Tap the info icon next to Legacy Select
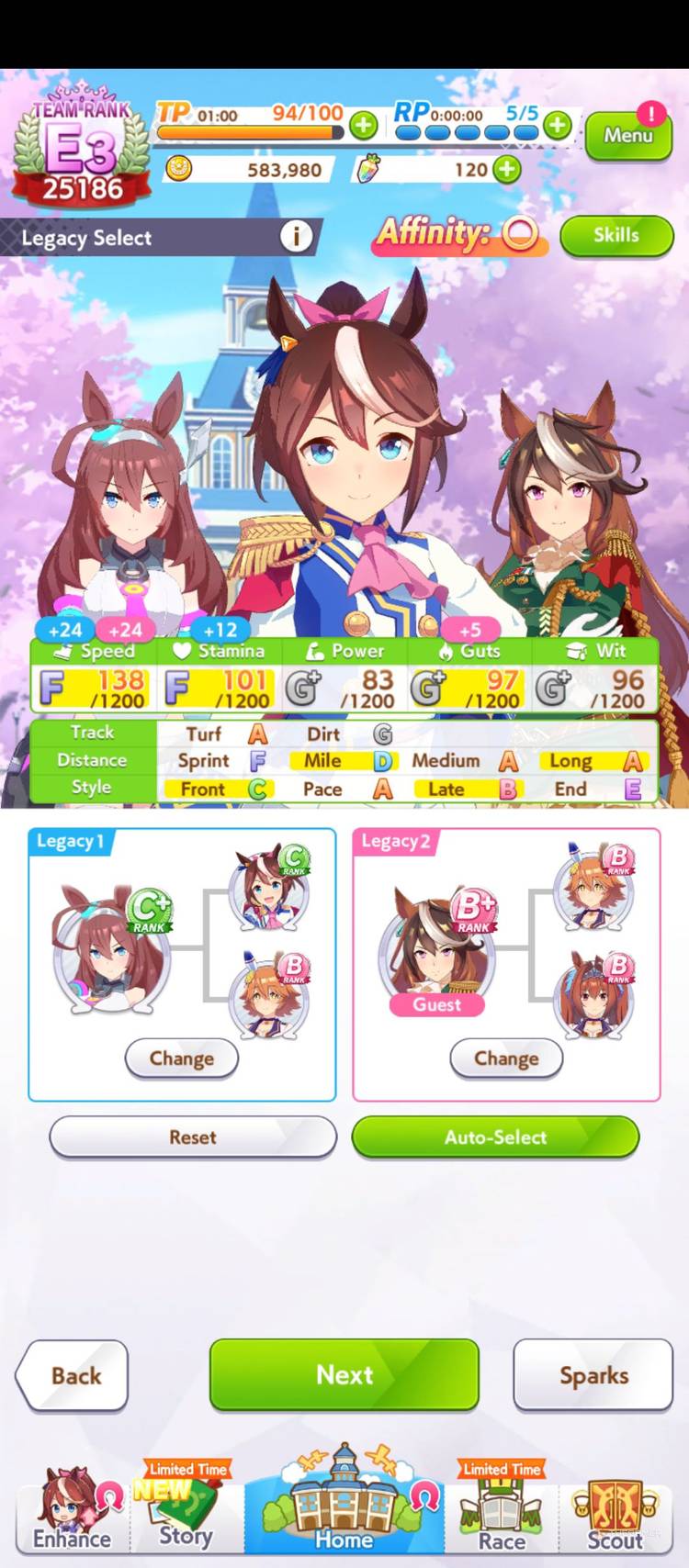The width and height of the screenshot is (689, 1568). [x=295, y=237]
